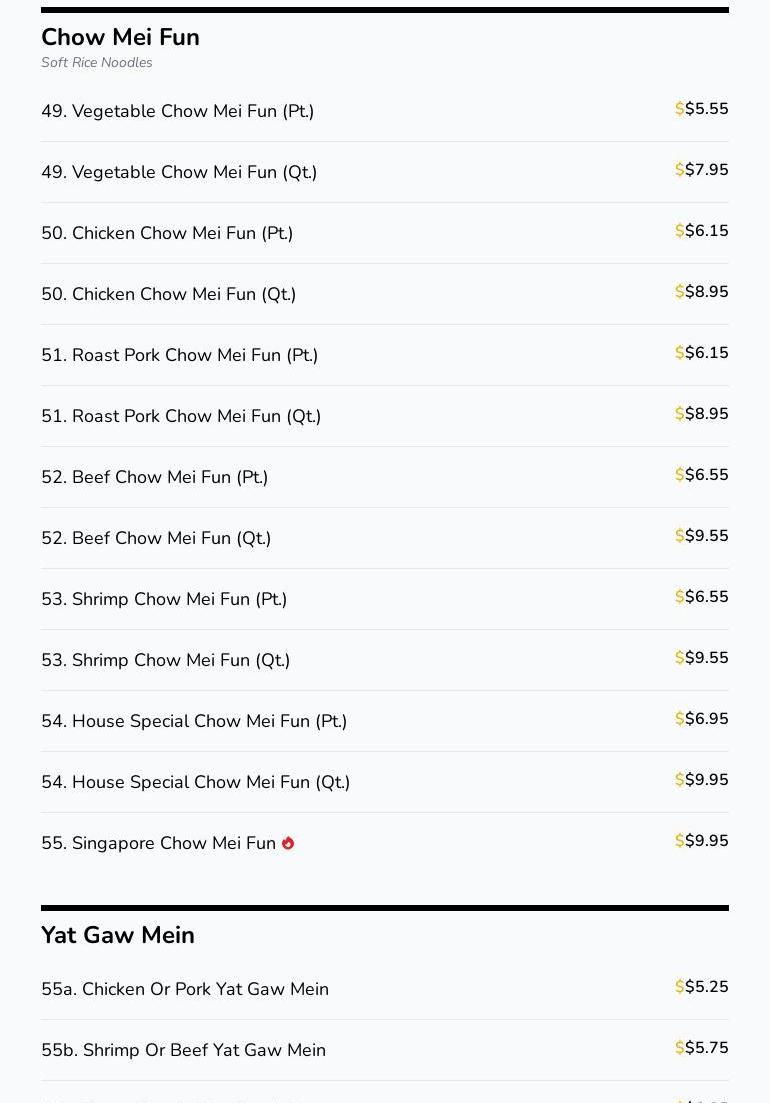Open Chicken Or Pork Yat Gaw Mein
This screenshot has height=1103, width=770.
click(185, 989)
